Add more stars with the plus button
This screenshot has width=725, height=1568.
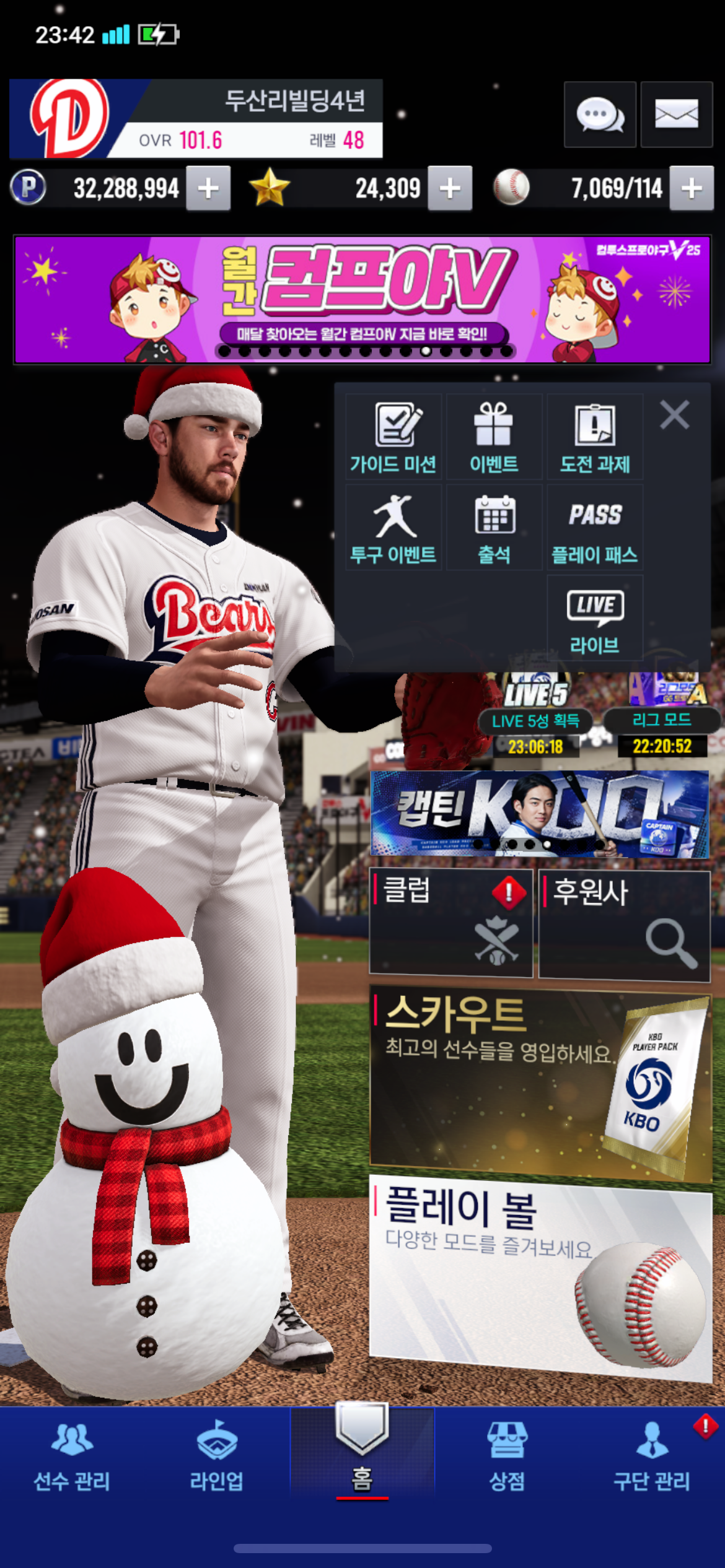tap(450, 188)
